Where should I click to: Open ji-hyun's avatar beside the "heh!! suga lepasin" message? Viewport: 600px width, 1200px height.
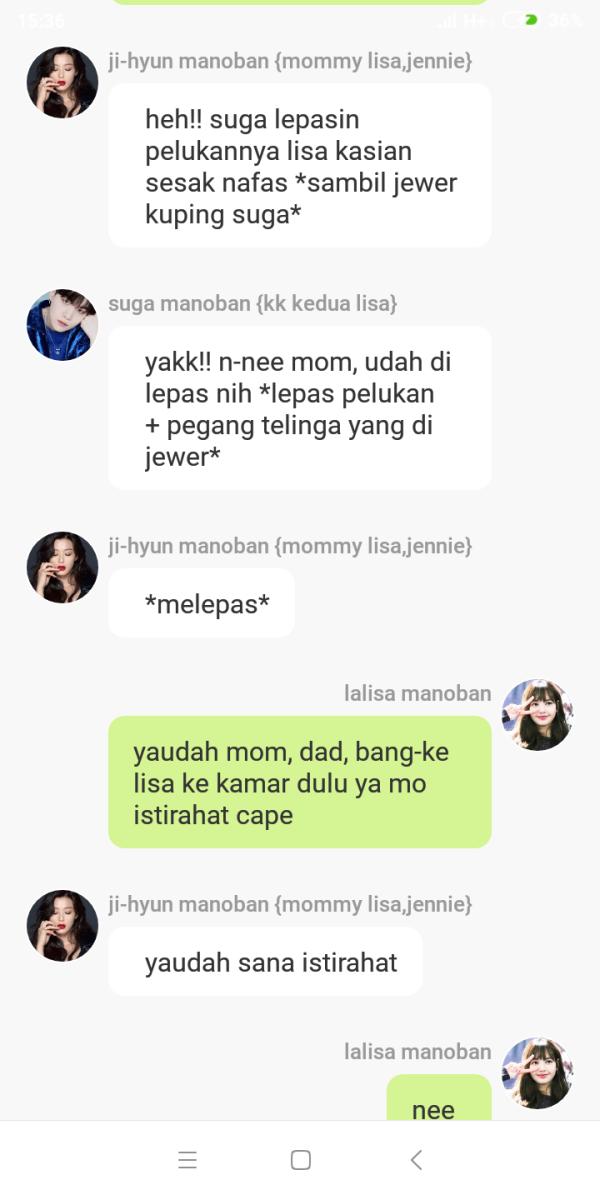[x=62, y=82]
